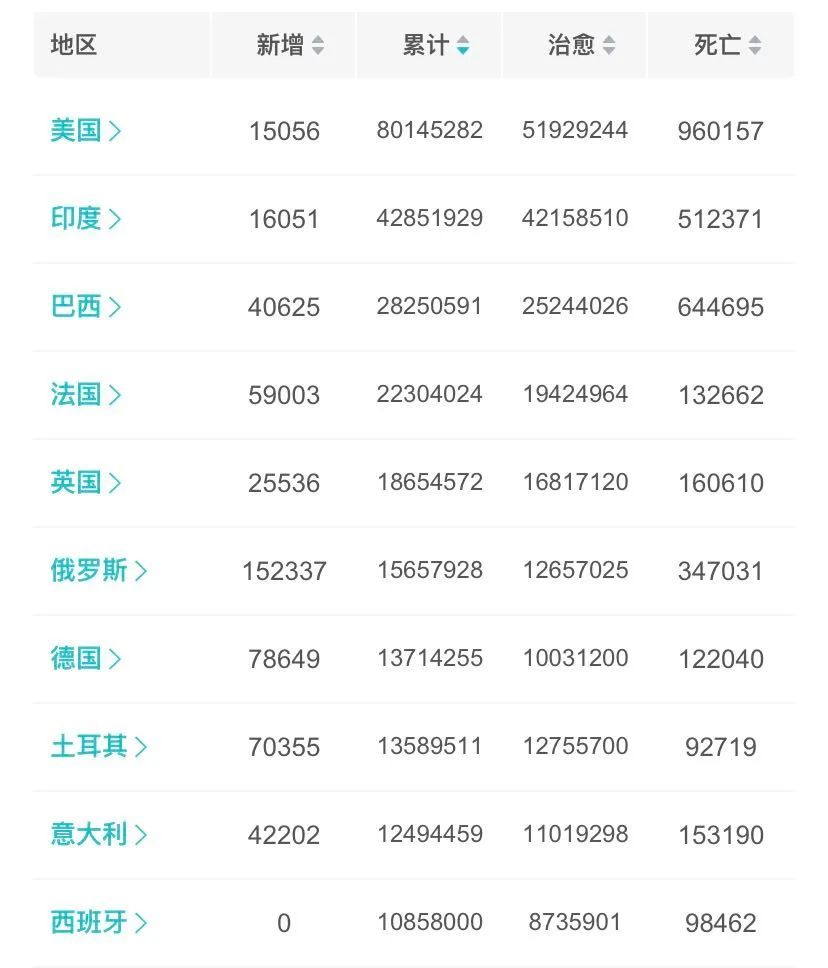Sort the table by 治愈 column
Screen dimensions: 828x968
click(x=581, y=45)
